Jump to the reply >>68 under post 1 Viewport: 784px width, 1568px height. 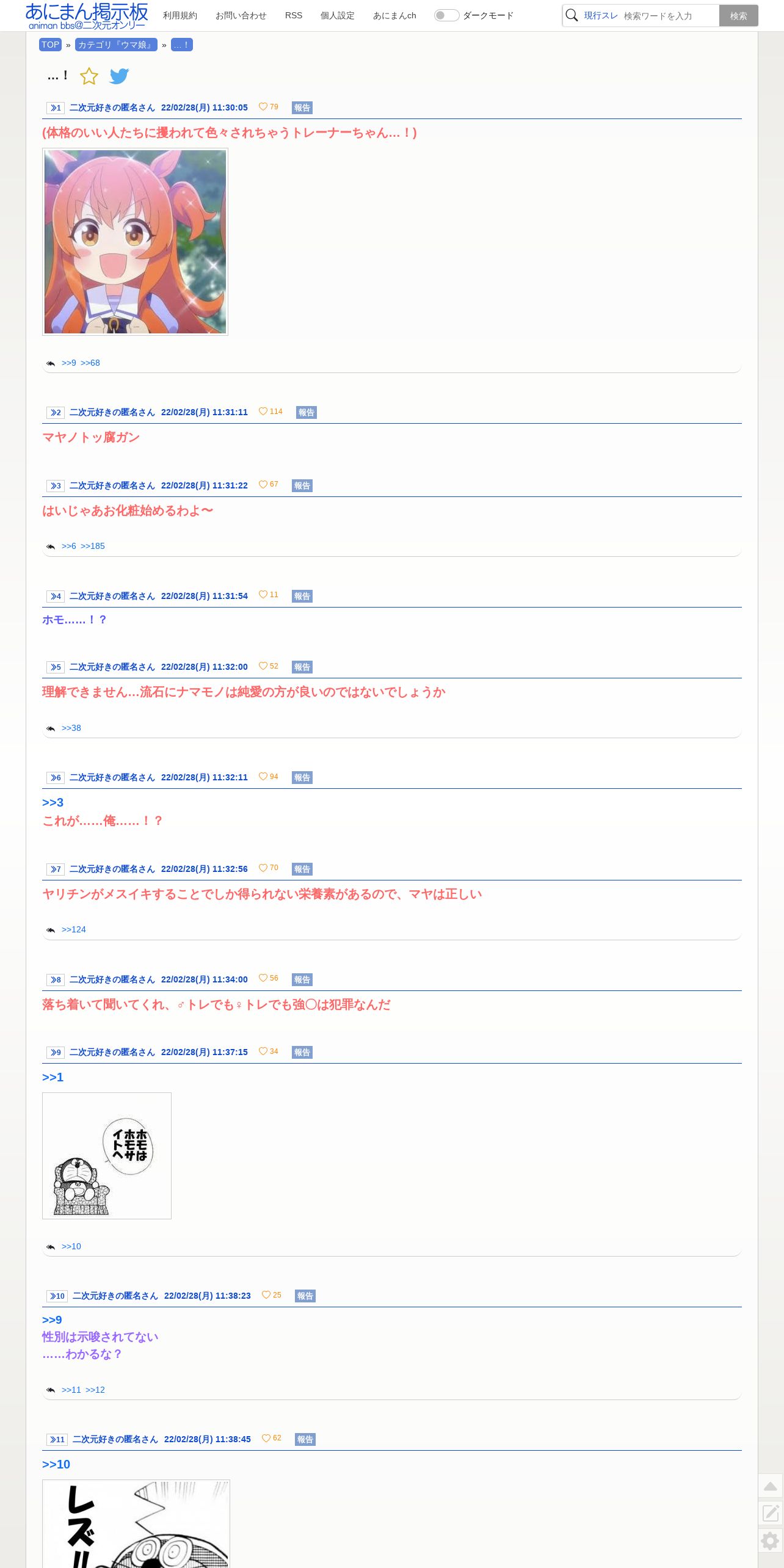coord(90,363)
